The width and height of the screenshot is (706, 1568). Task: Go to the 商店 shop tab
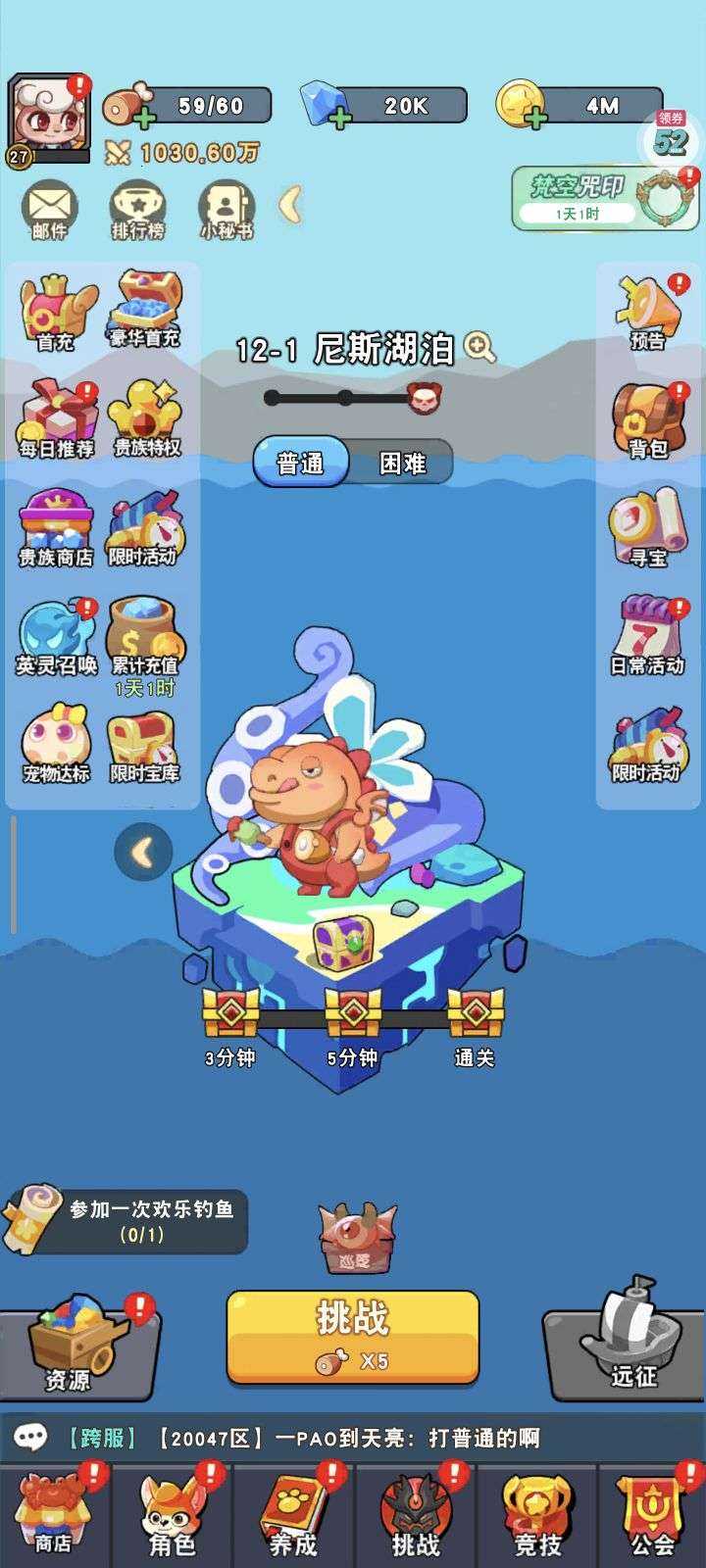tap(54, 1515)
